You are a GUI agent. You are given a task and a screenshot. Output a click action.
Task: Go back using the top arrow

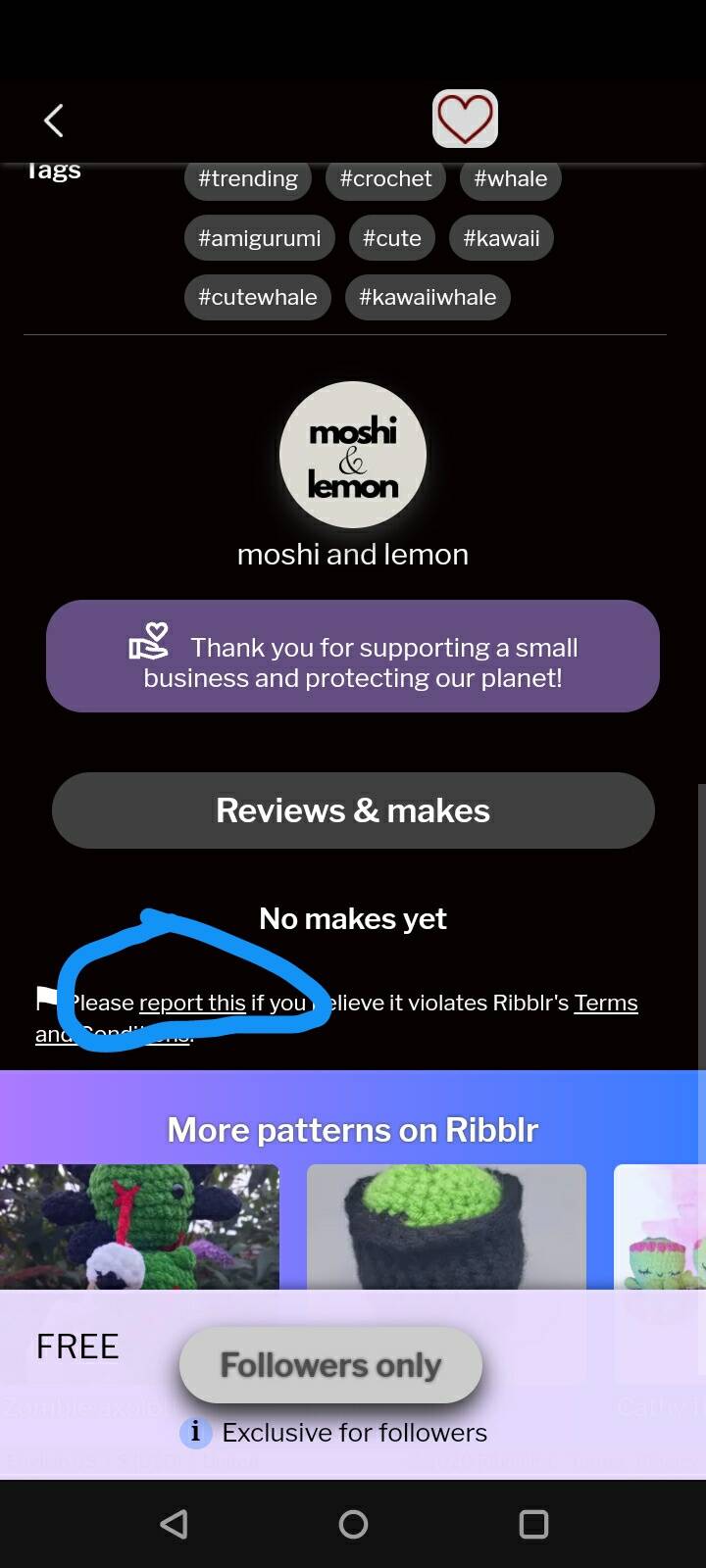[54, 121]
